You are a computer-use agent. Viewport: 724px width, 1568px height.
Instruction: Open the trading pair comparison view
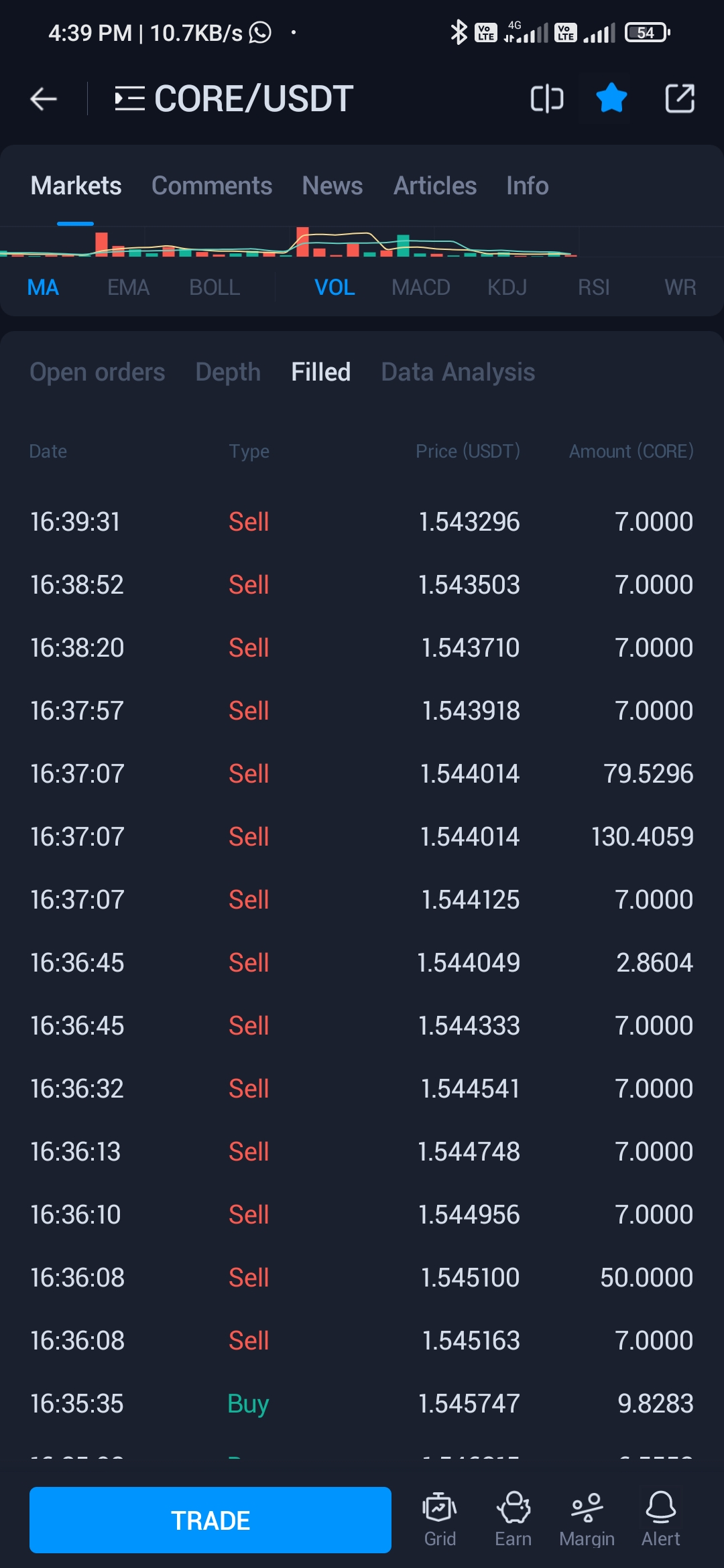pos(546,98)
